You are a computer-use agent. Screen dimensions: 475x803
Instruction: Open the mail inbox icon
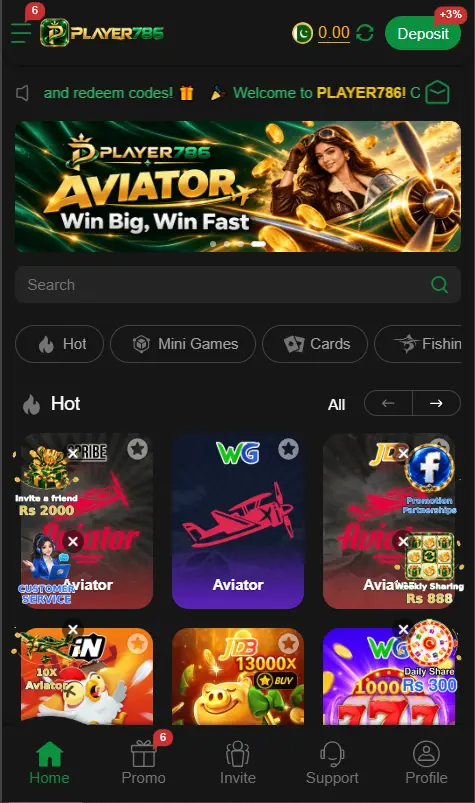(x=438, y=93)
